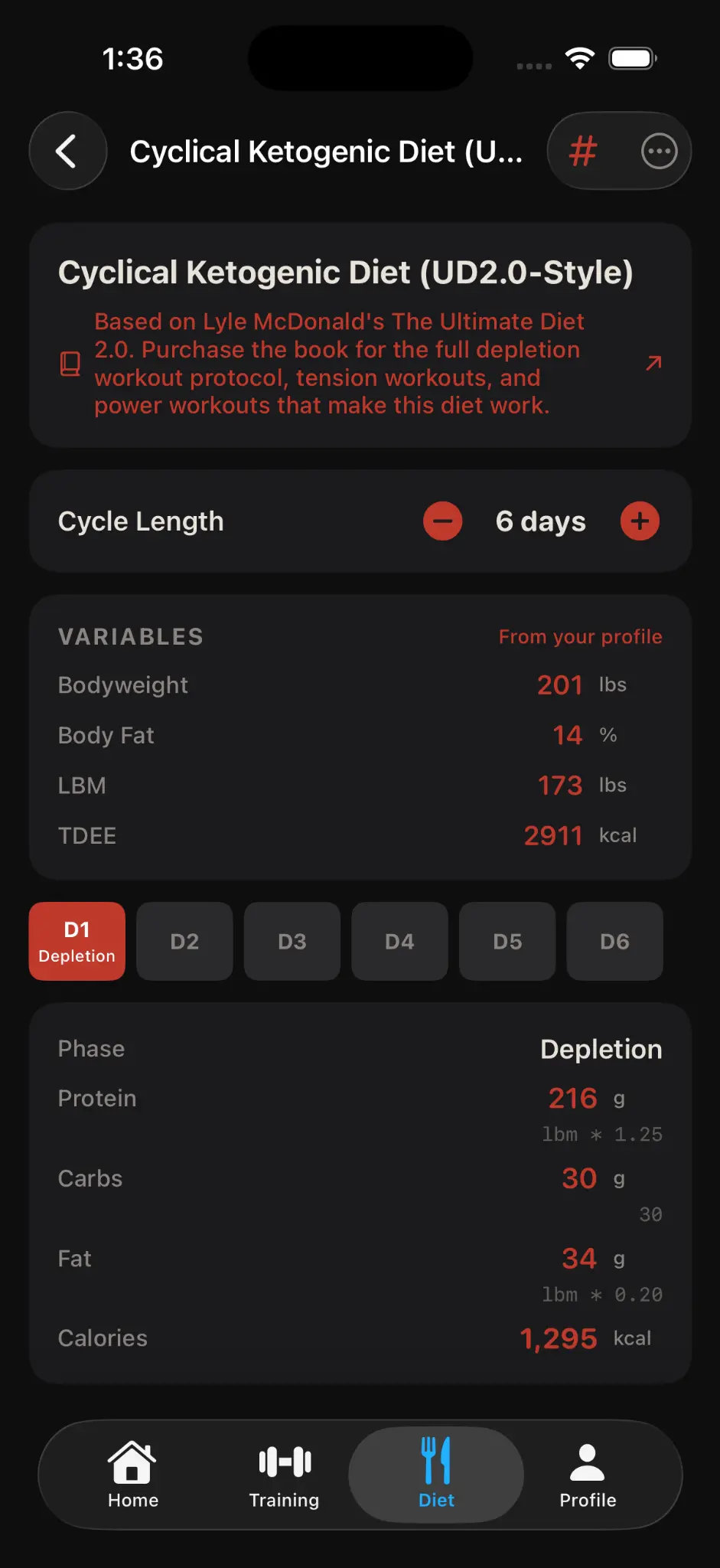This screenshot has width=720, height=1568.
Task: Open the Lyle McDonald diet description link
Action: (x=338, y=363)
